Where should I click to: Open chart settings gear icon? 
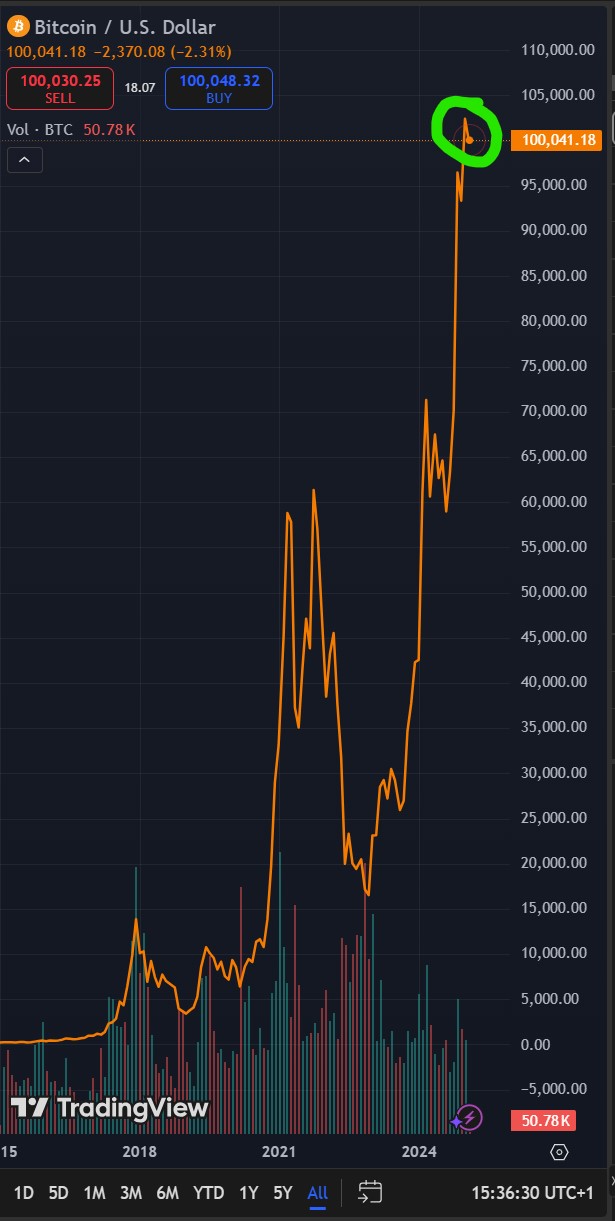[560, 1152]
